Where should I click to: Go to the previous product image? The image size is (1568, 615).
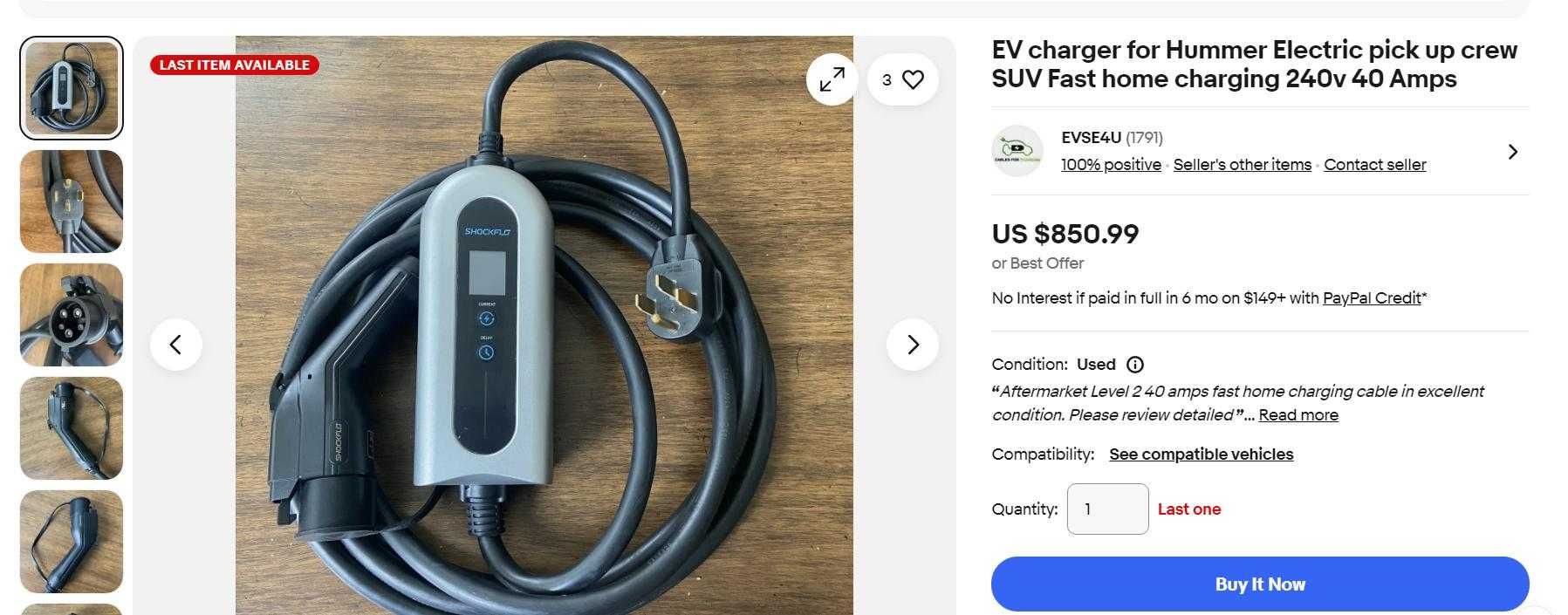(176, 345)
